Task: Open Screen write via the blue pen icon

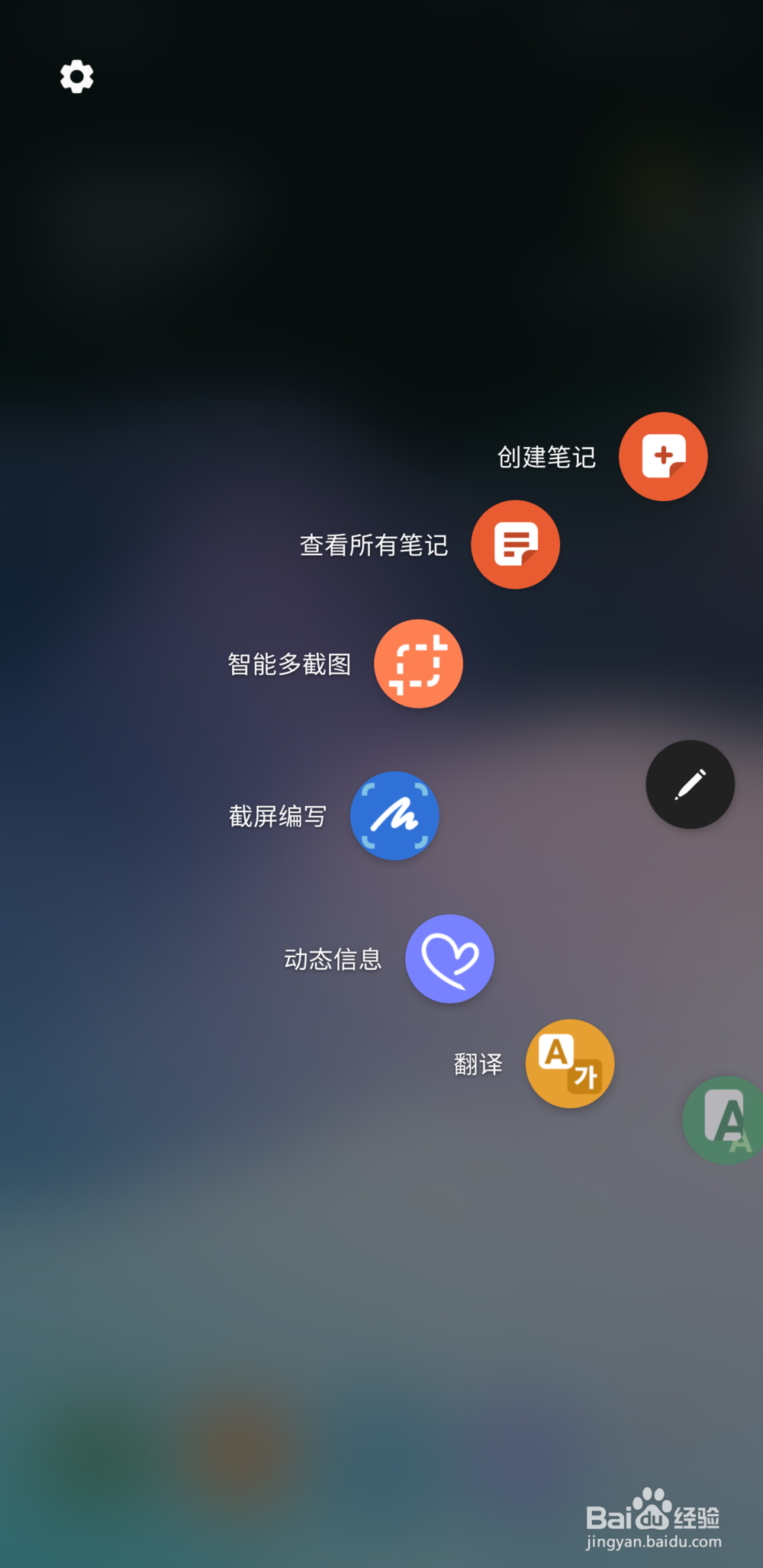Action: [x=394, y=815]
